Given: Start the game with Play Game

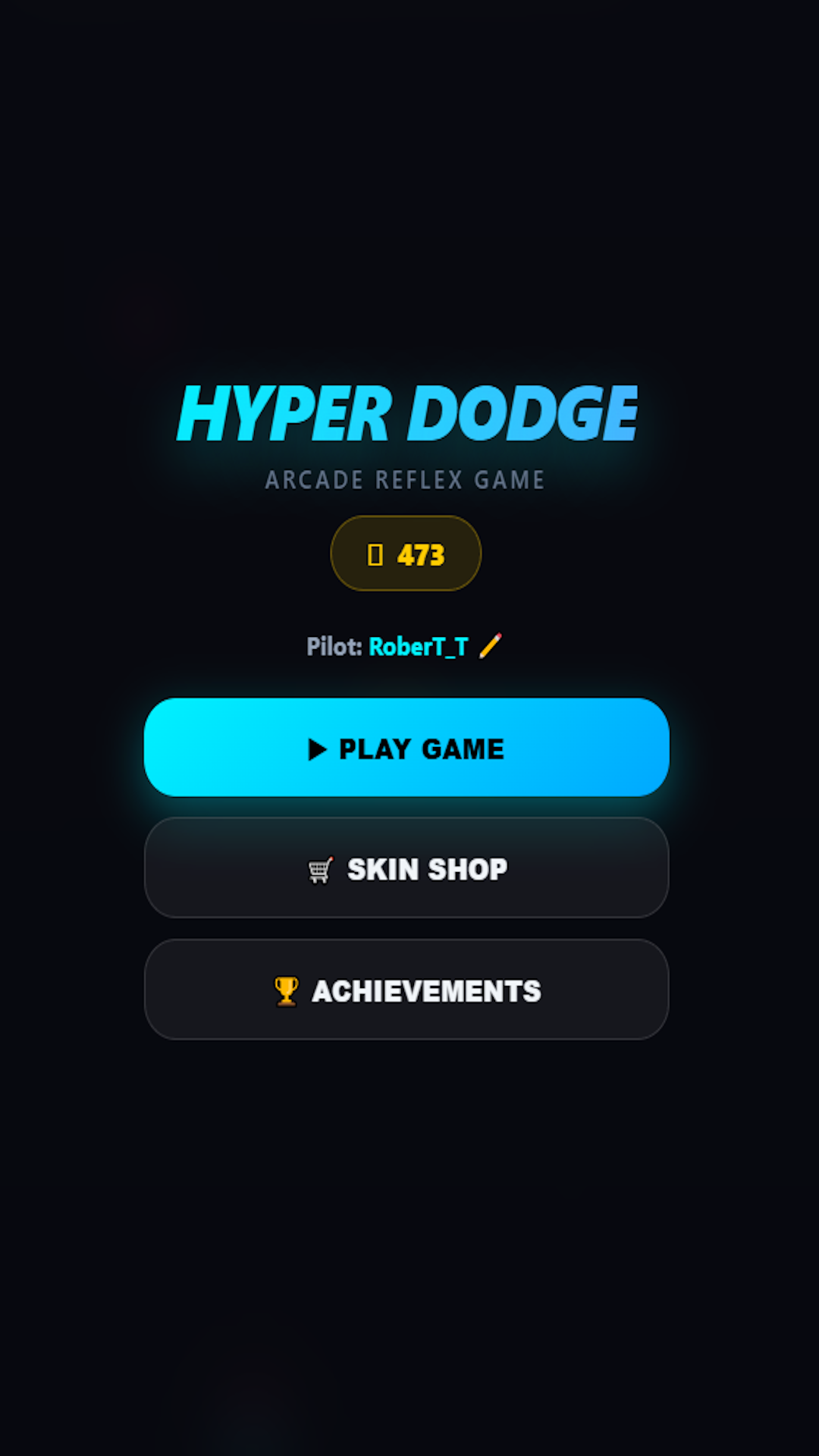Looking at the screenshot, I should (x=406, y=748).
